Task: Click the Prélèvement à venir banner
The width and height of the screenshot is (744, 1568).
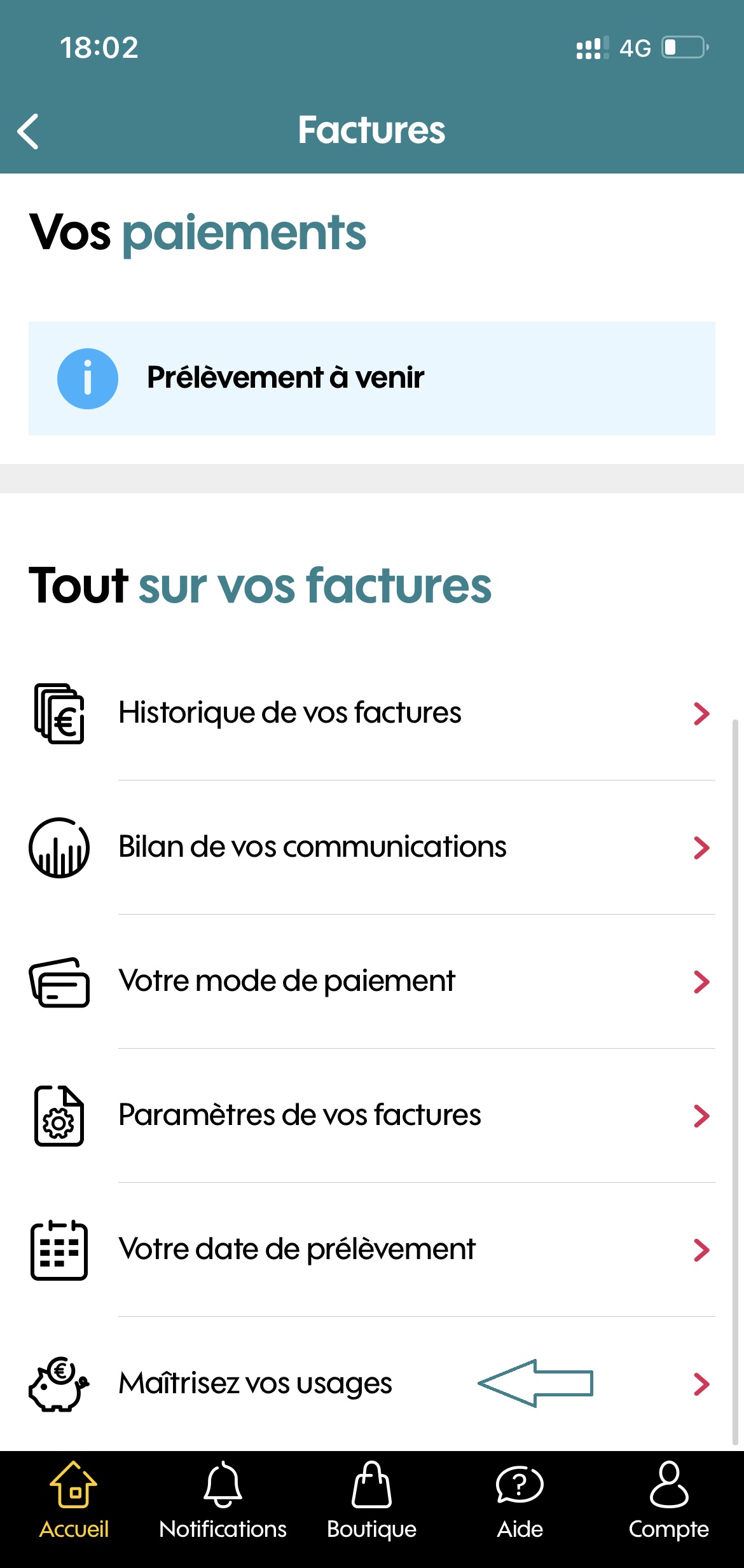Action: tap(372, 378)
